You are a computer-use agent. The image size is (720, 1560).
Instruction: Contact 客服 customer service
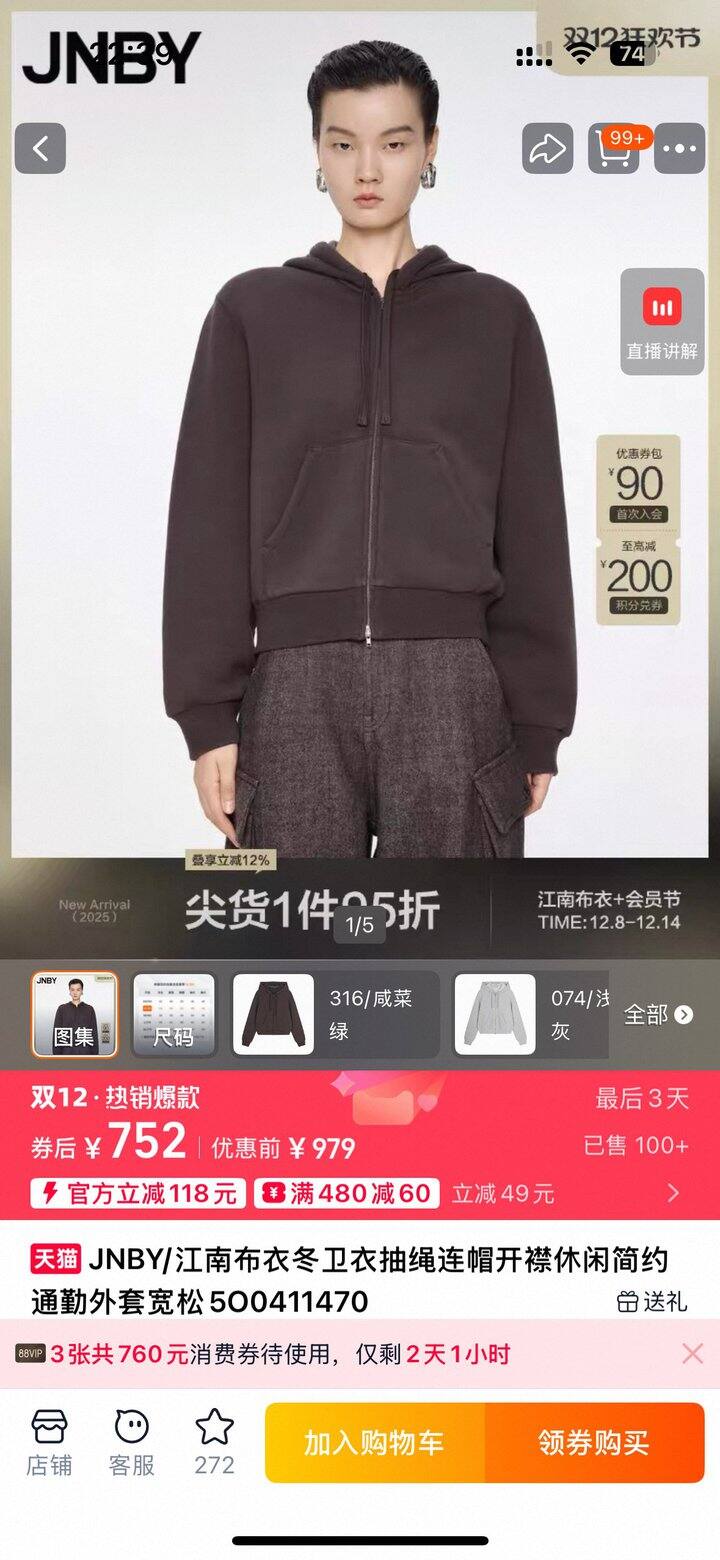coord(131,1442)
